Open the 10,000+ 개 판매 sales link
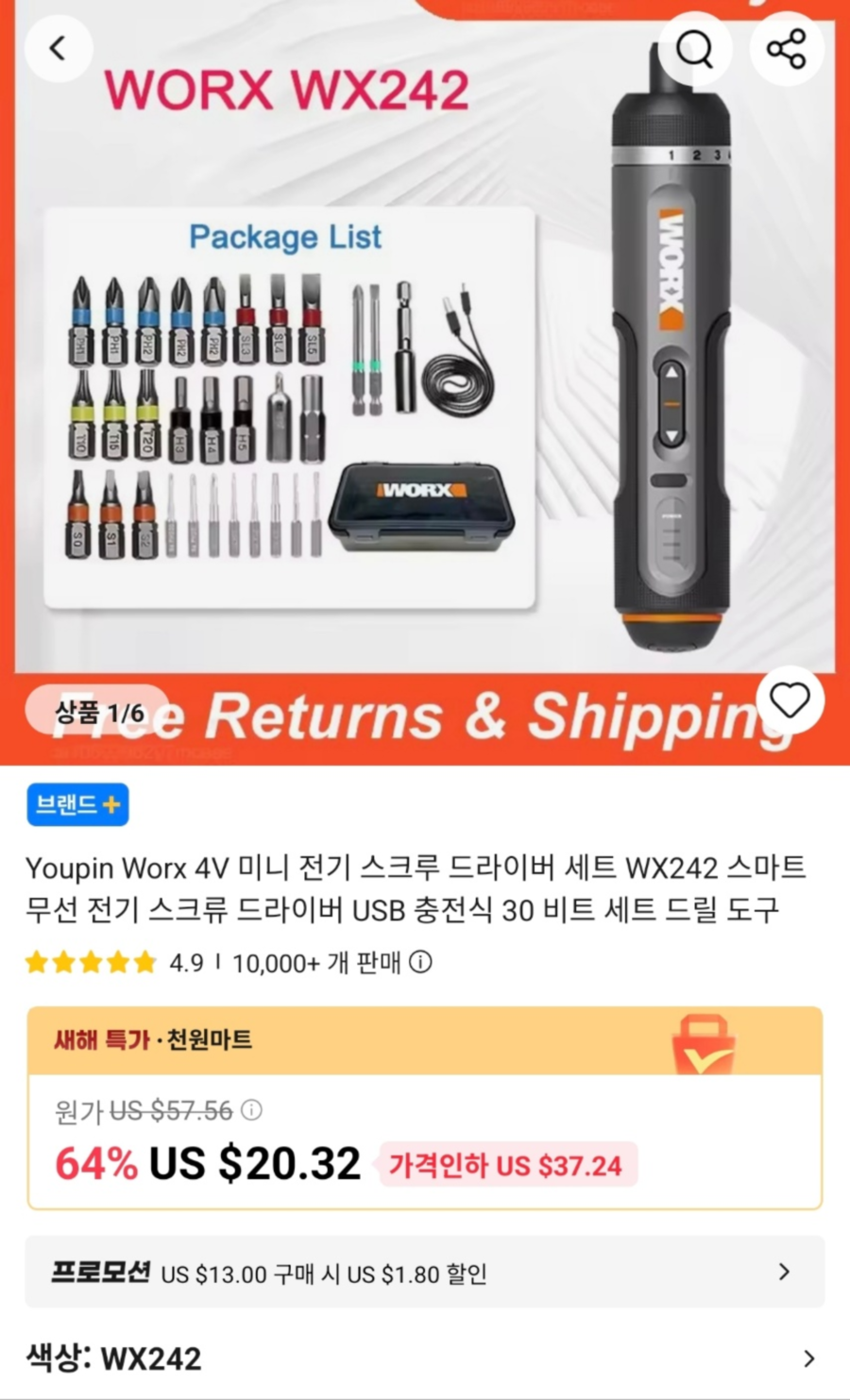The image size is (850, 1400). click(321, 963)
